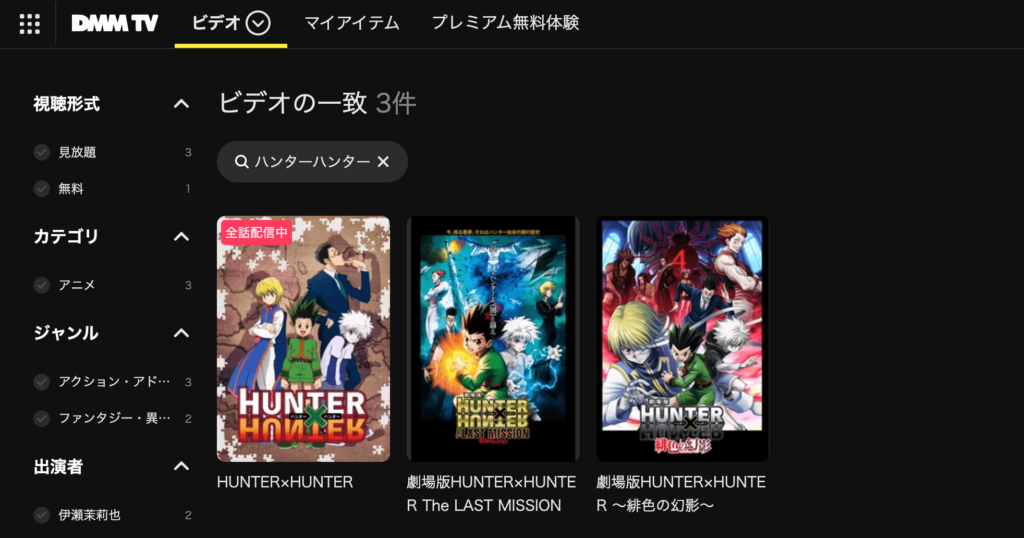Collapse the 出演者 filter section
Viewport: 1024px width, 538px height.
[x=181, y=466]
